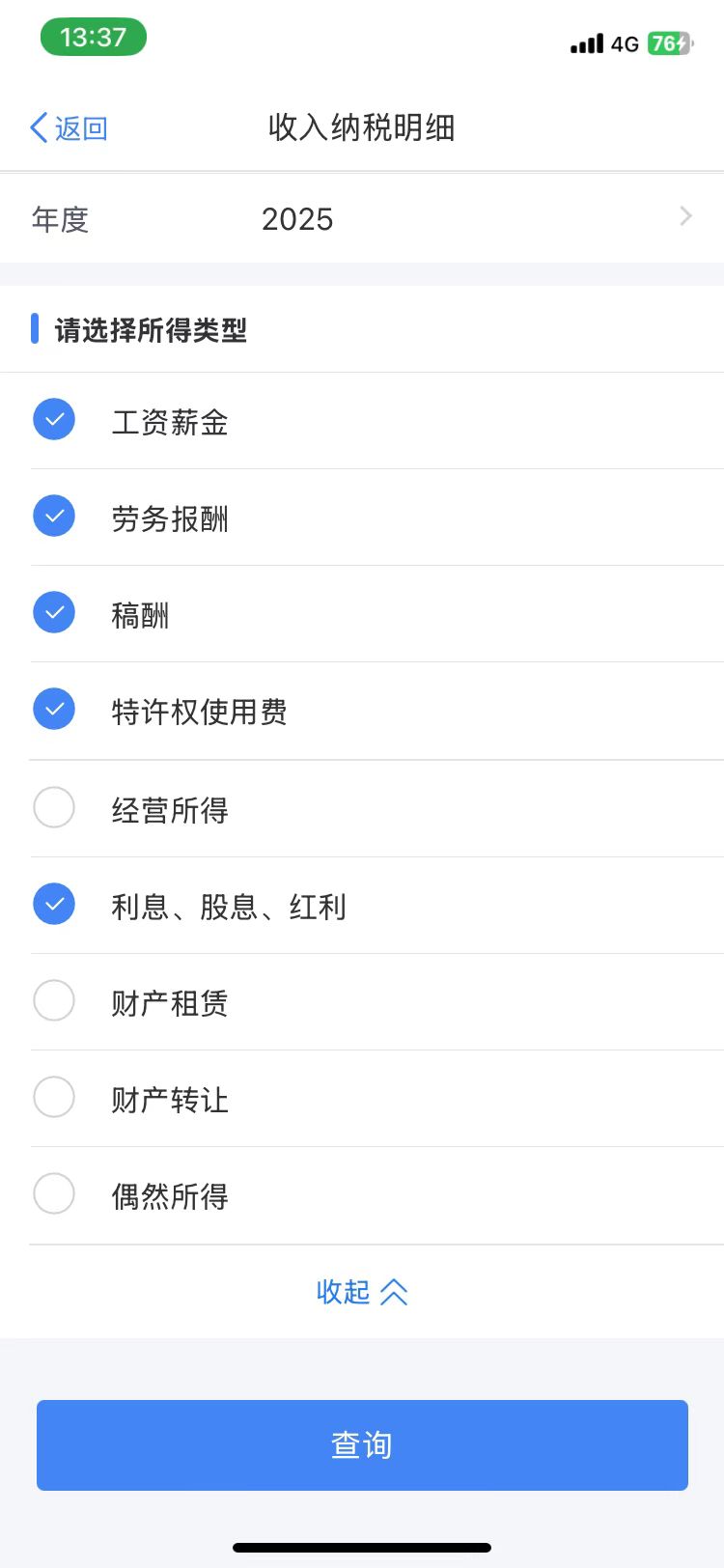Viewport: 724px width, 1568px height.
Task: Collapse the list with 收起
Action: [x=362, y=1292]
